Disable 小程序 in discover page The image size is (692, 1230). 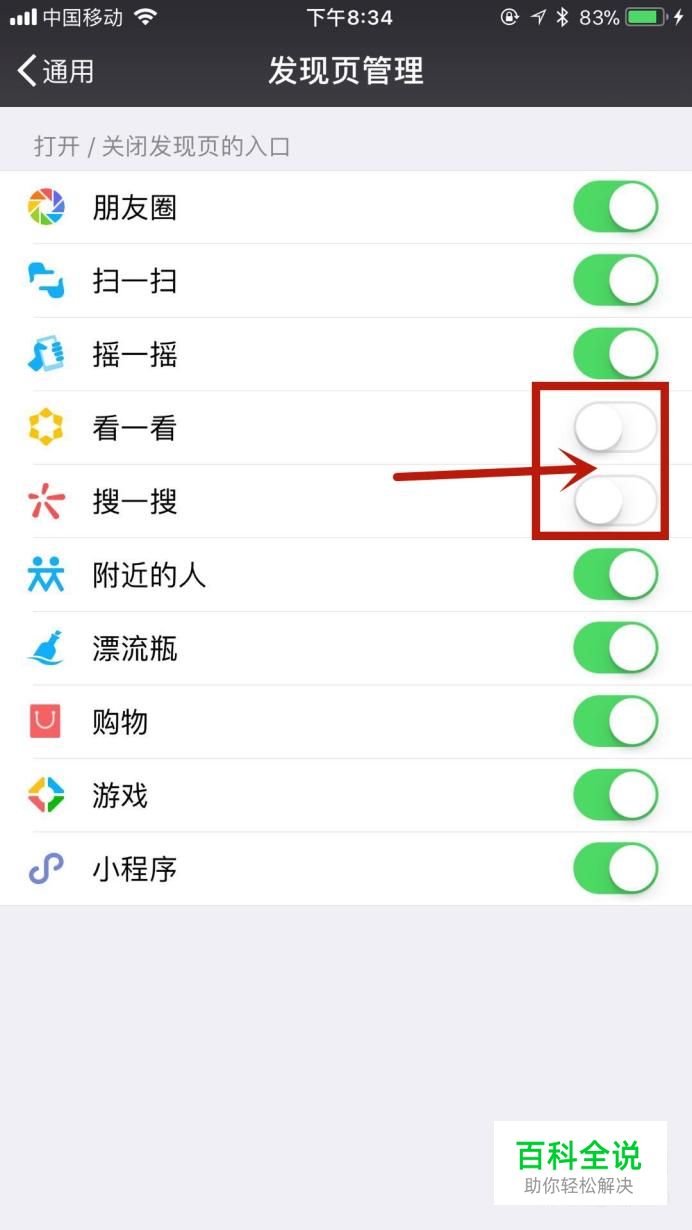coord(616,869)
